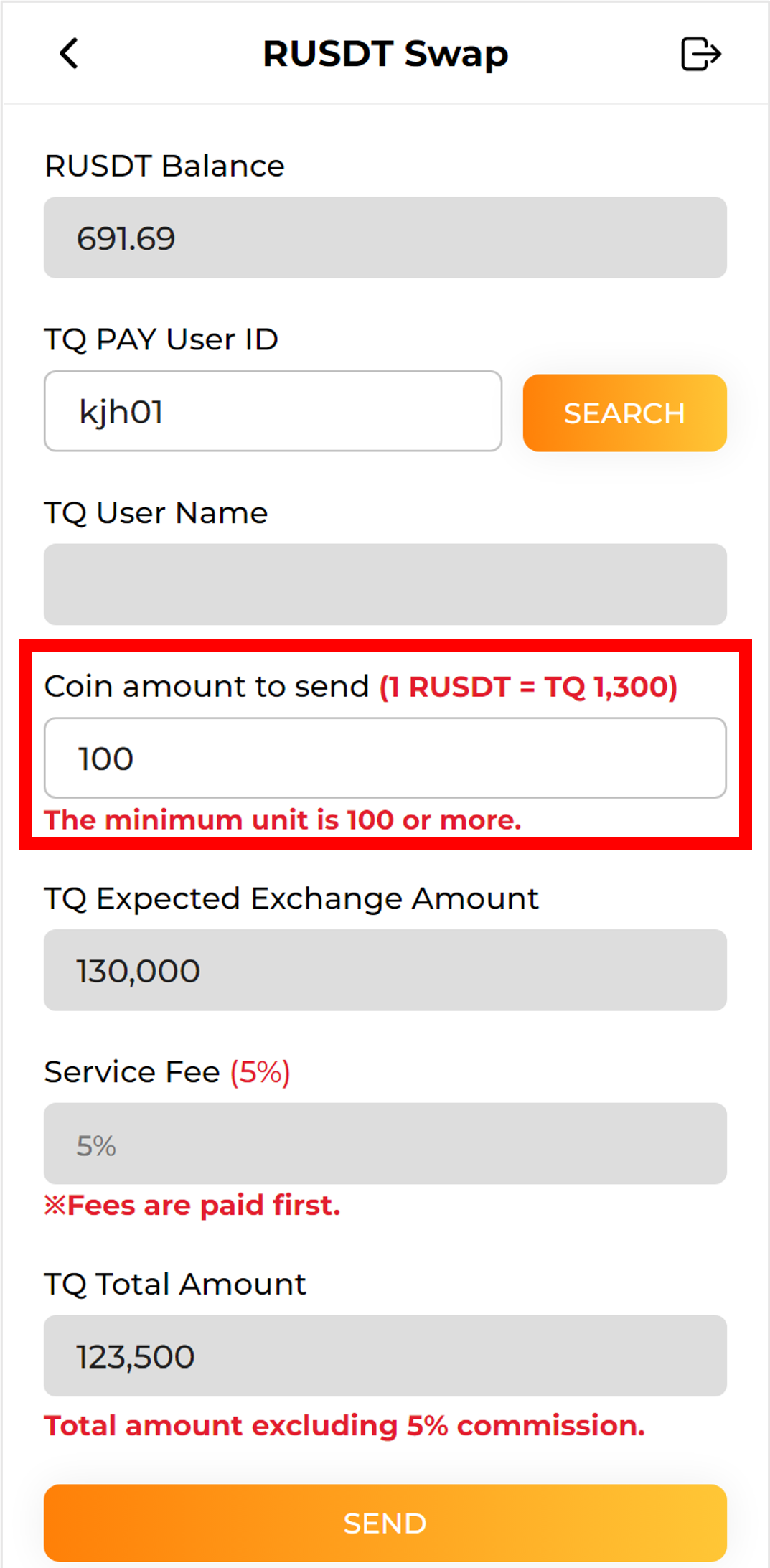Search for the entered TQ PAY user
The image size is (770, 1568).
[624, 413]
